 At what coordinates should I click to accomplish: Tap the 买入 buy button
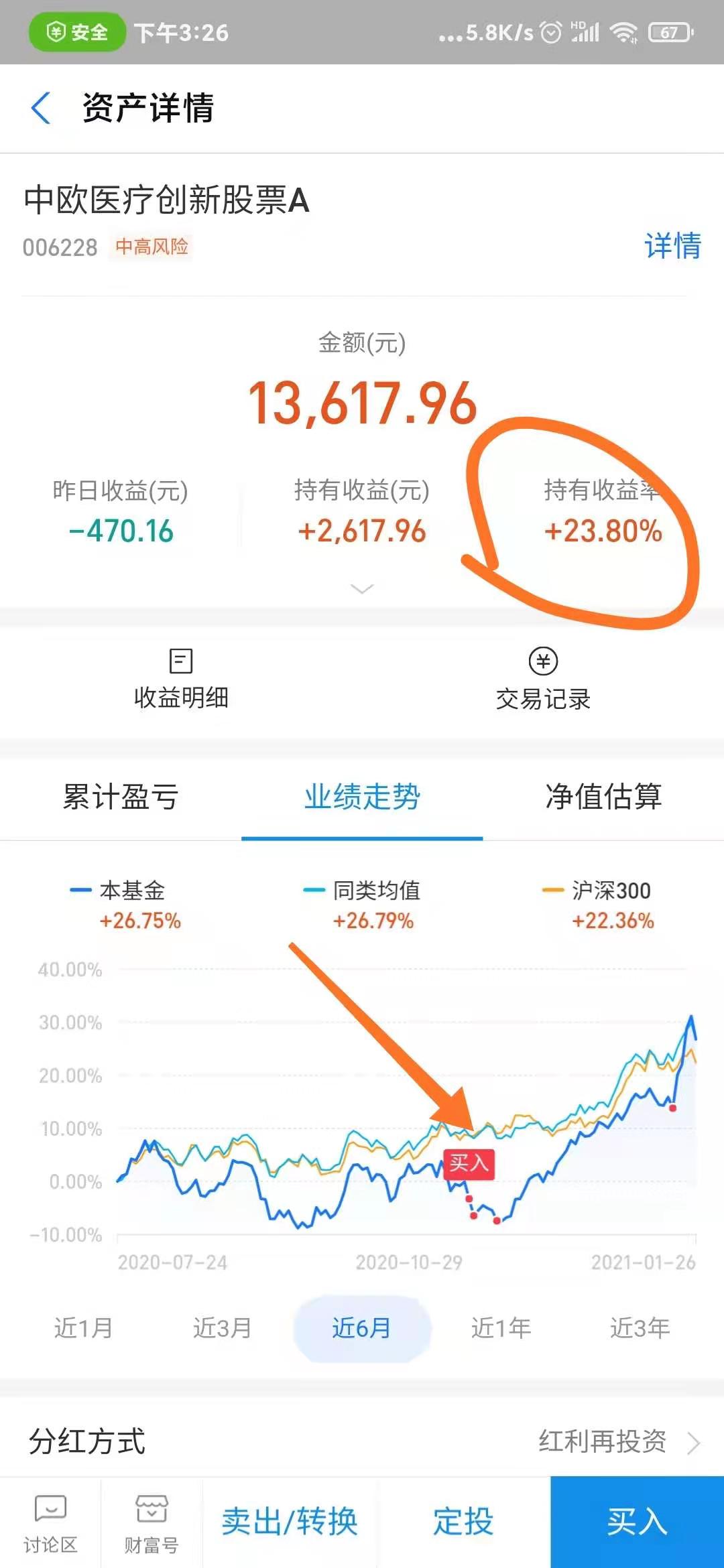click(x=636, y=1521)
